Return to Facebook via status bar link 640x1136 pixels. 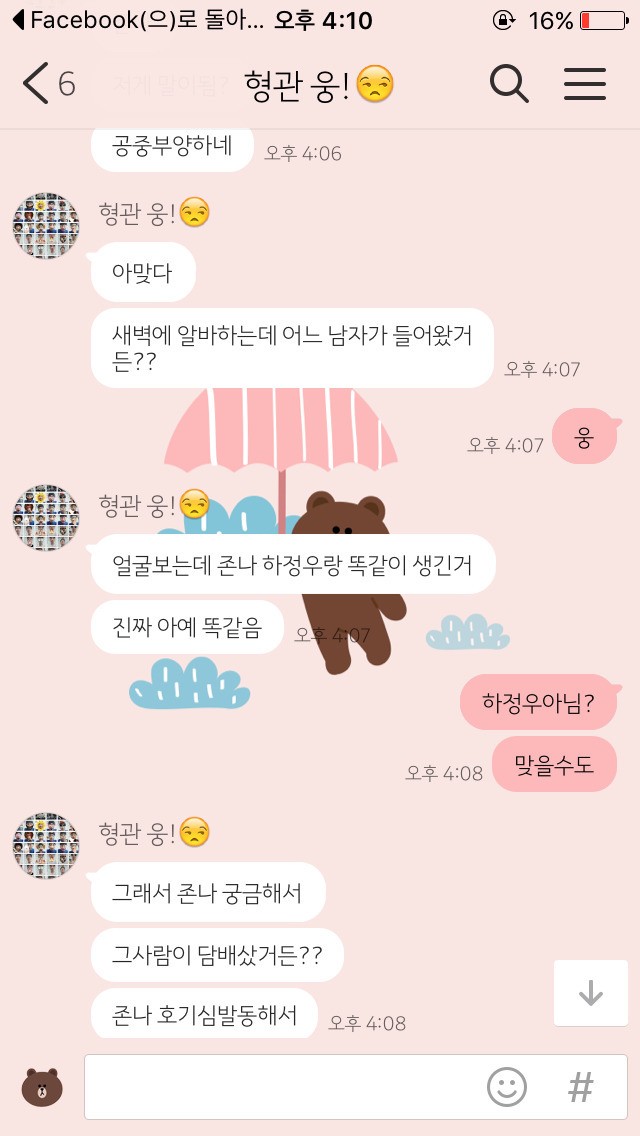[x=140, y=20]
